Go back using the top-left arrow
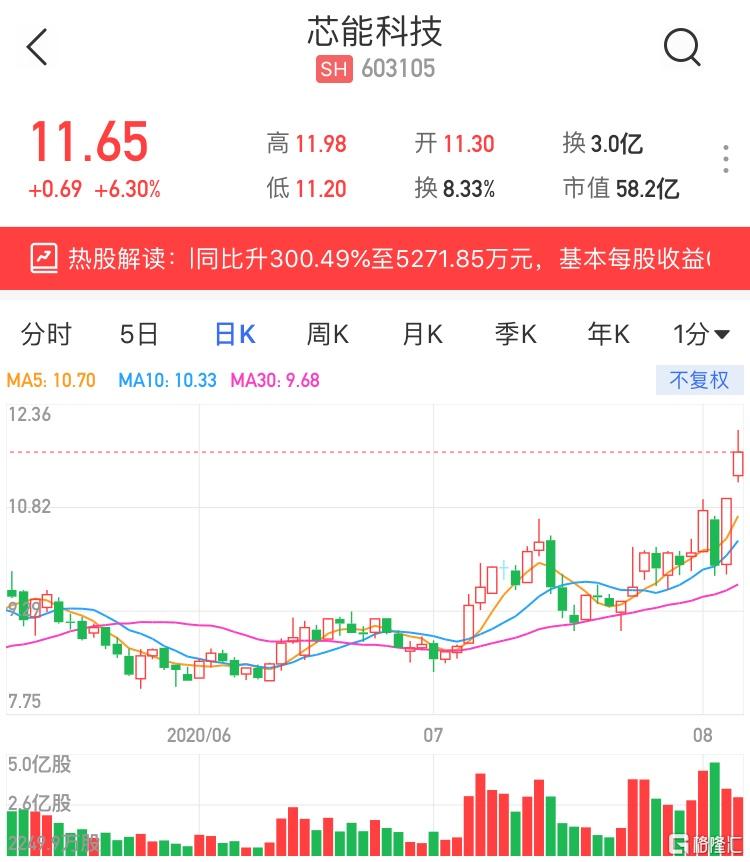Screen dimensions: 750x862 point(37,47)
